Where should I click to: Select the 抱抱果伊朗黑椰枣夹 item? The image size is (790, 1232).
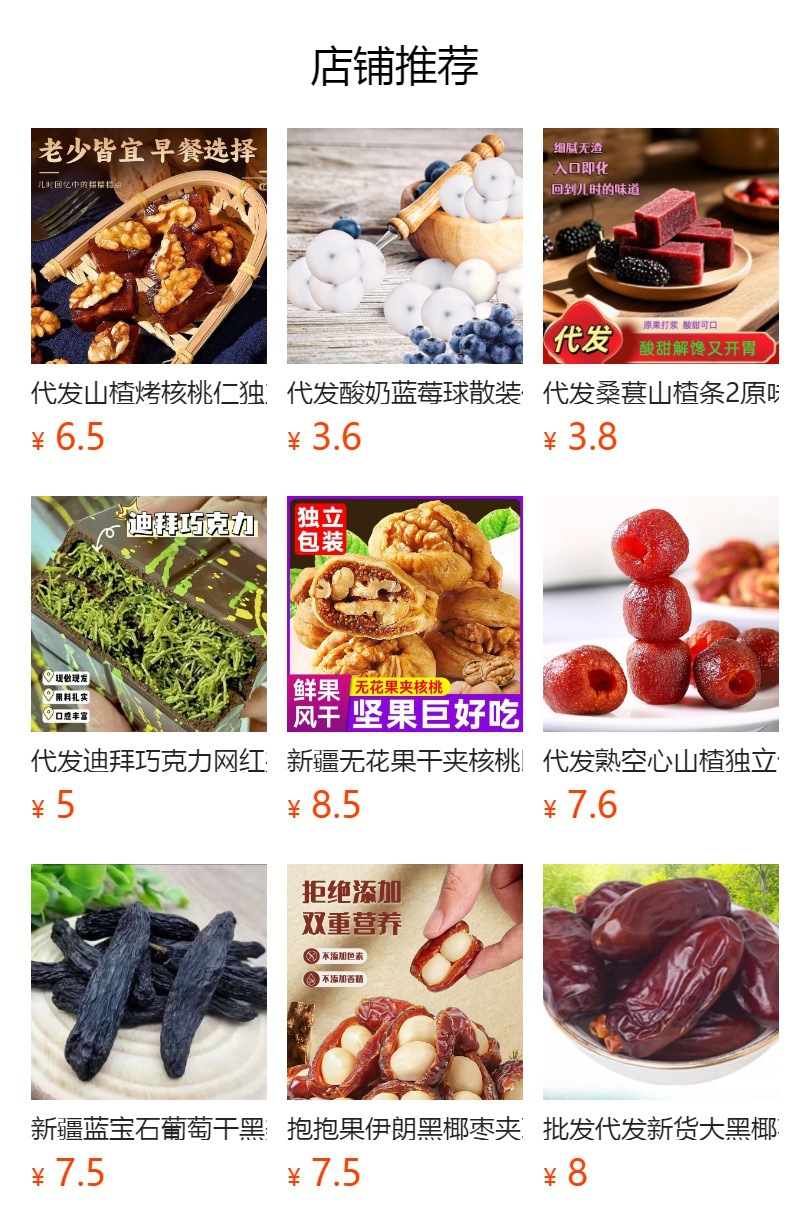click(x=405, y=982)
